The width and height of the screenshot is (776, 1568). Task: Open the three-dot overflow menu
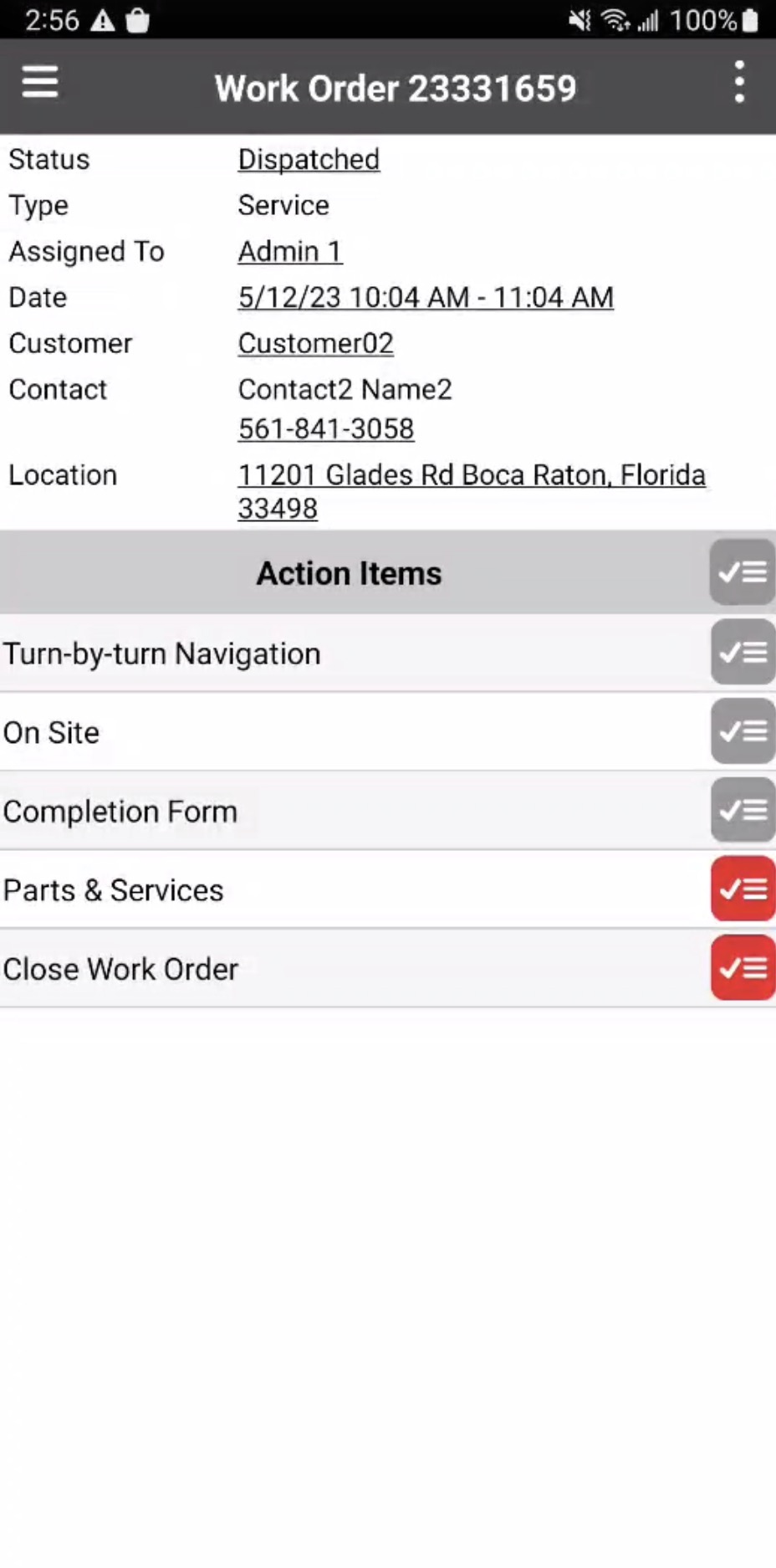click(x=738, y=82)
